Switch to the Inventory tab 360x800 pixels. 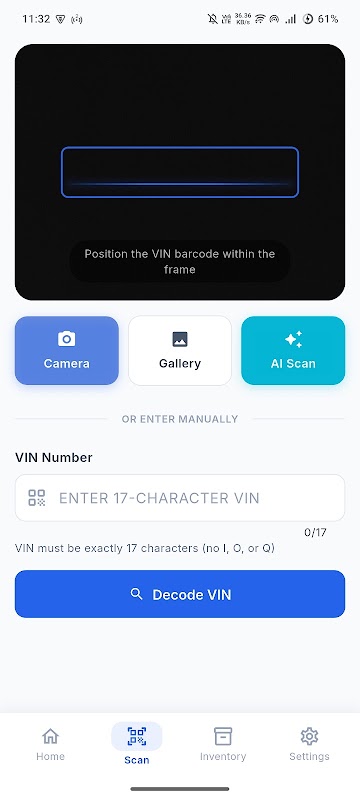(223, 745)
